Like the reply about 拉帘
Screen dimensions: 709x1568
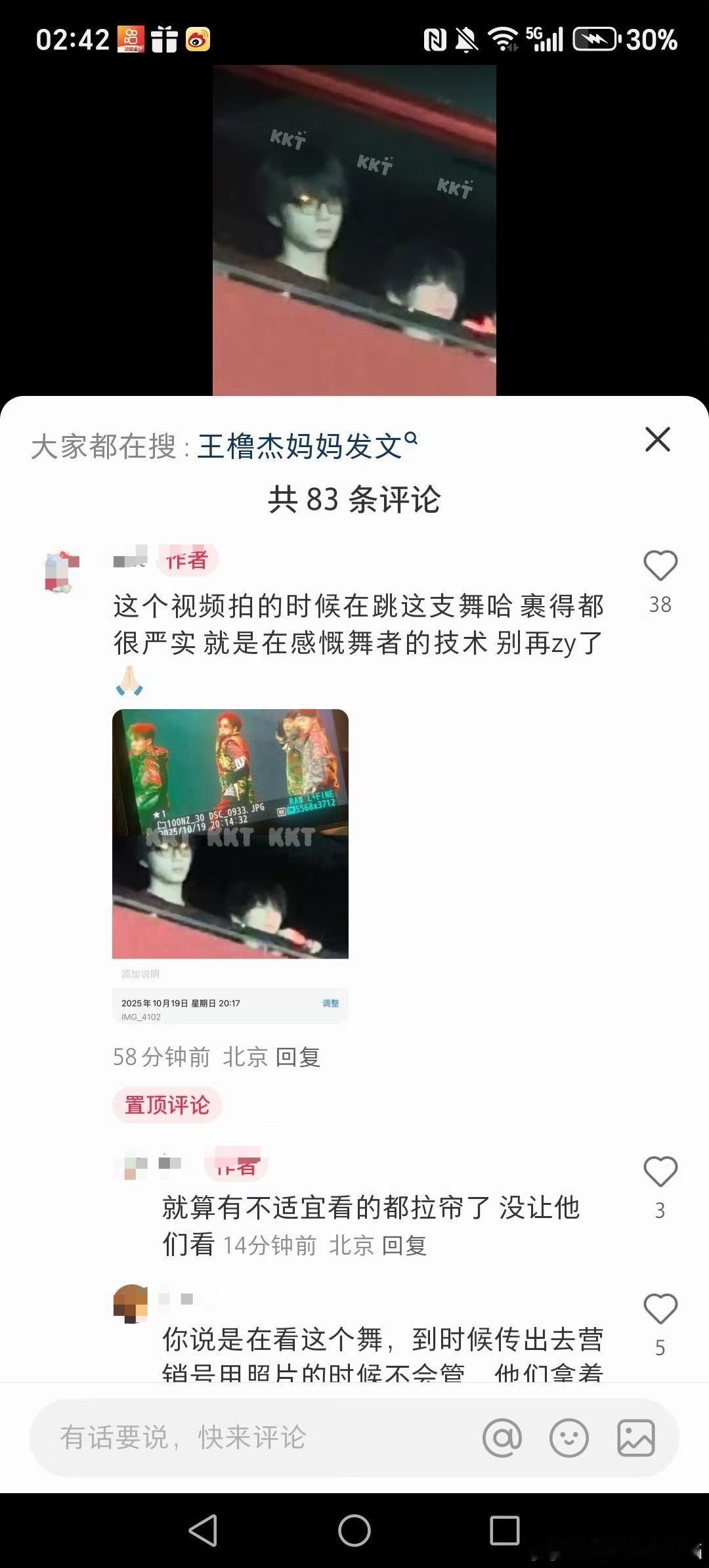(x=660, y=1171)
